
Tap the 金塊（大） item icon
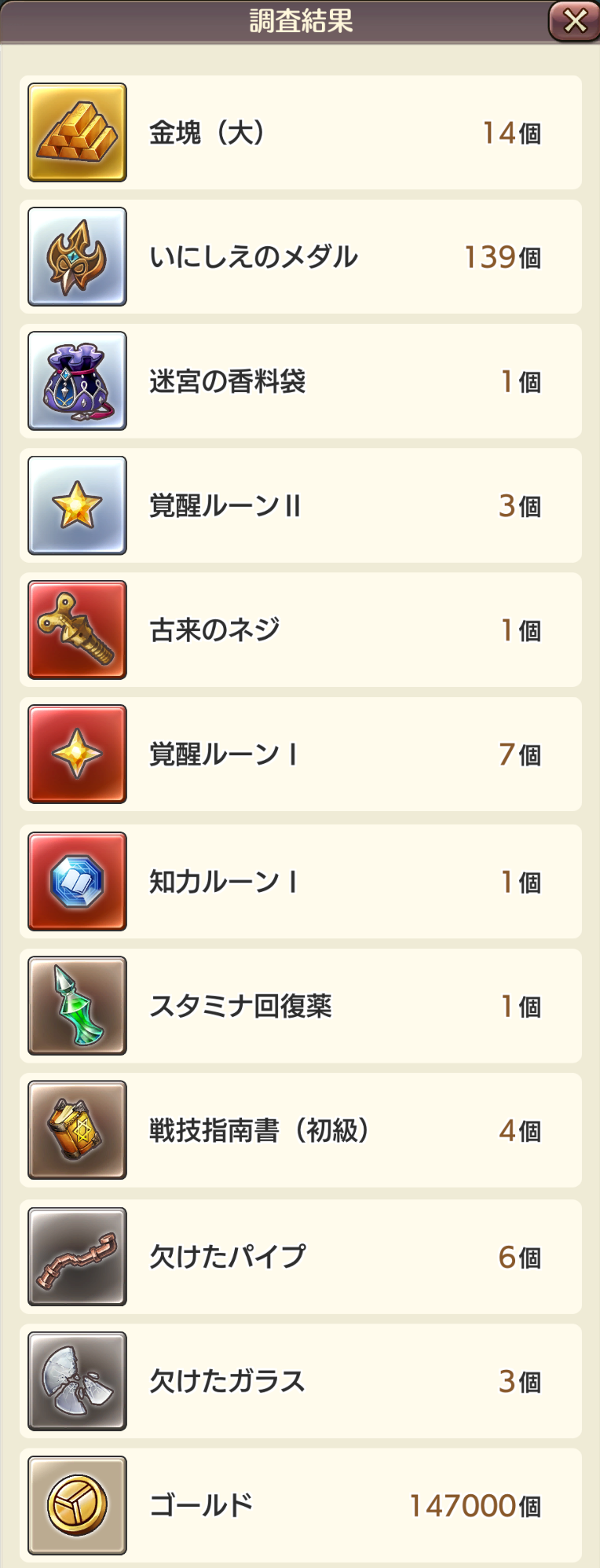pyautogui.click(x=77, y=133)
